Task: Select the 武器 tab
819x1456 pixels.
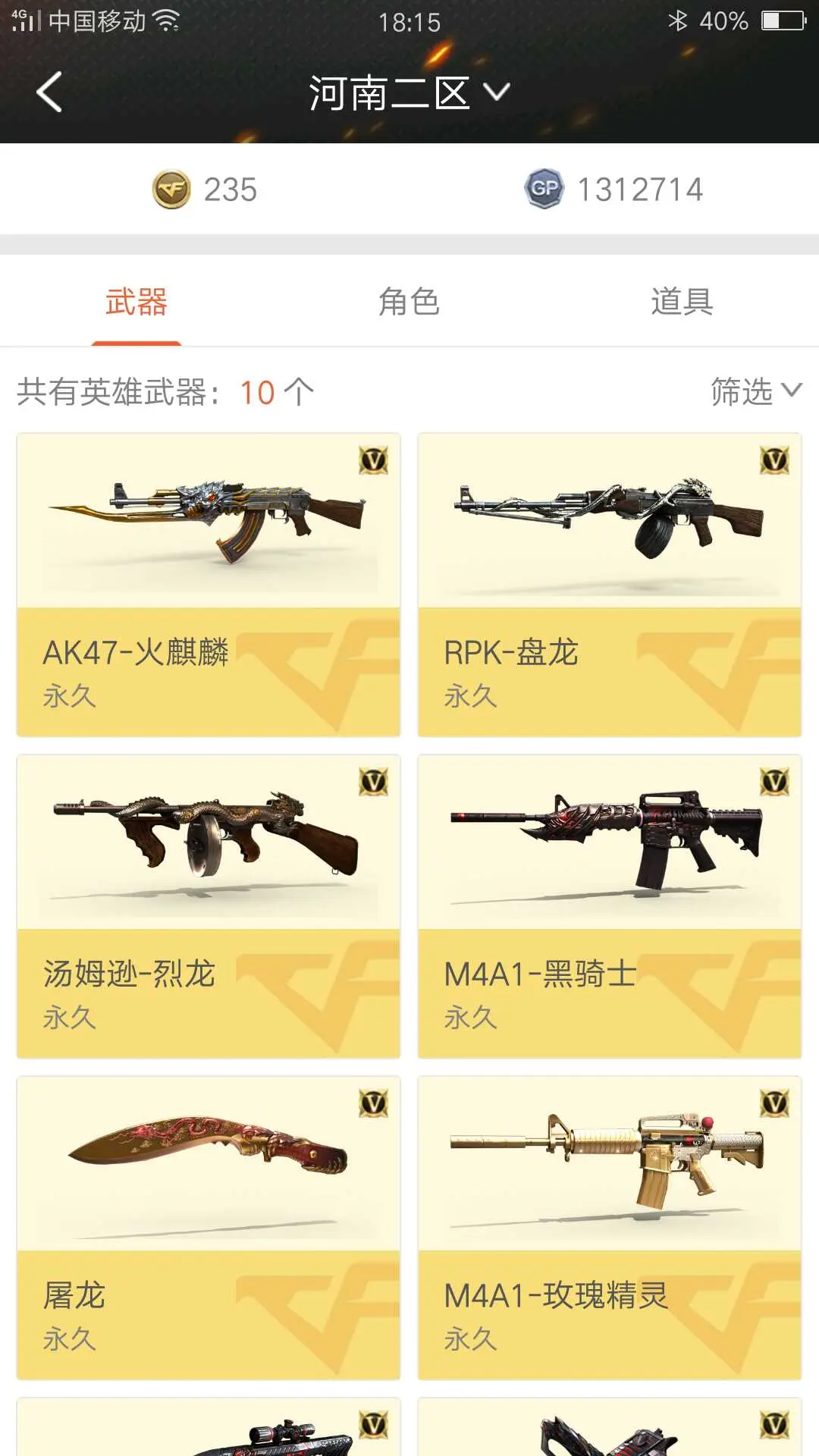Action: 136,302
